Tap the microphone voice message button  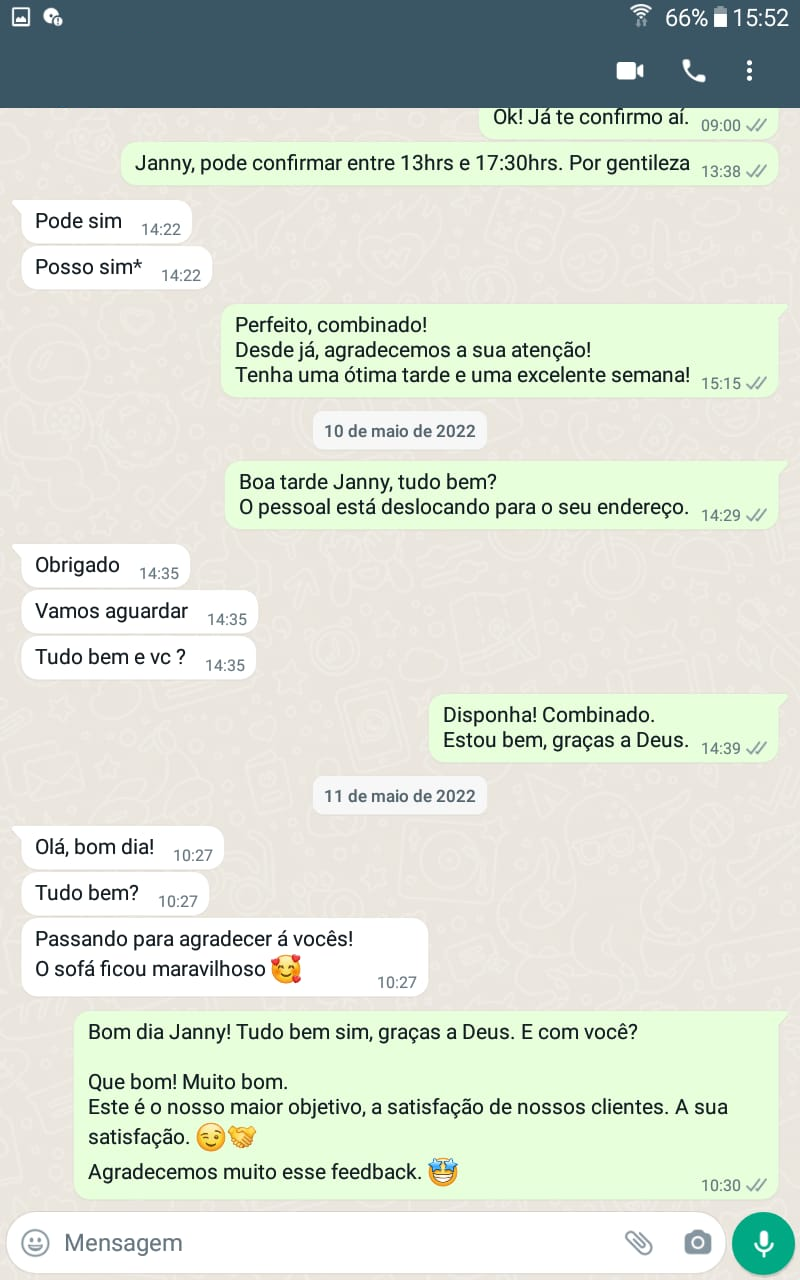[763, 1243]
